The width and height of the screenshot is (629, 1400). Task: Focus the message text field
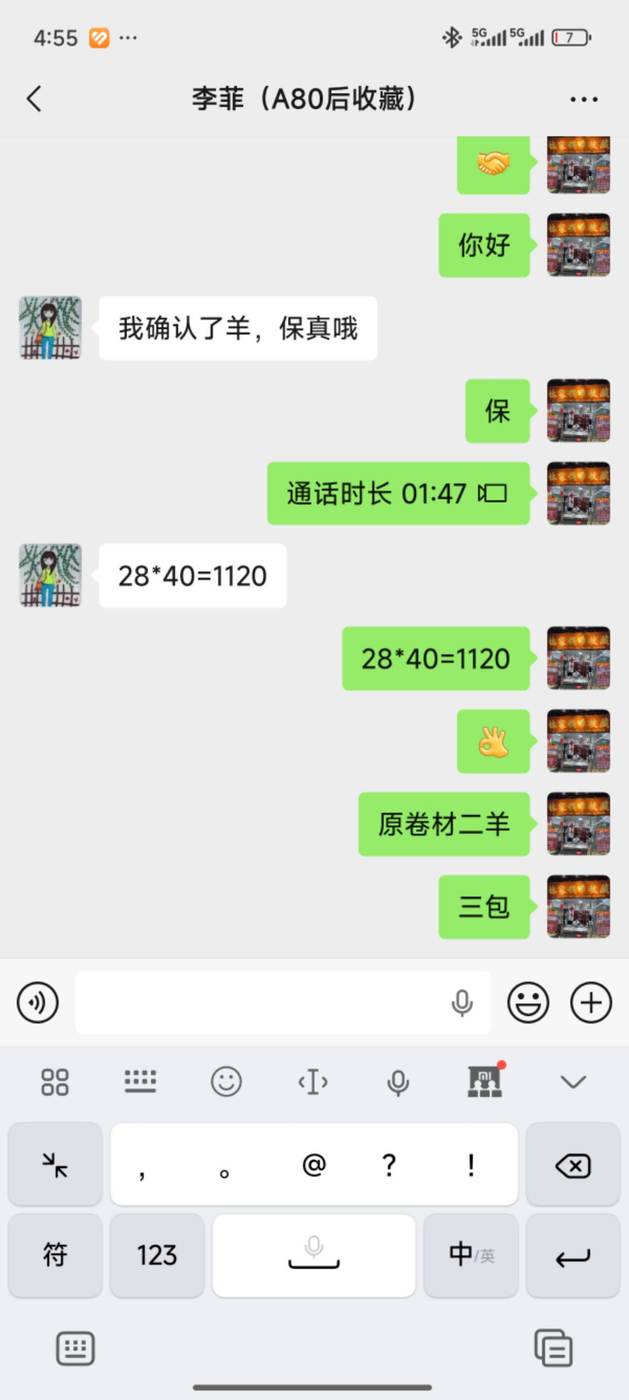[260, 1001]
